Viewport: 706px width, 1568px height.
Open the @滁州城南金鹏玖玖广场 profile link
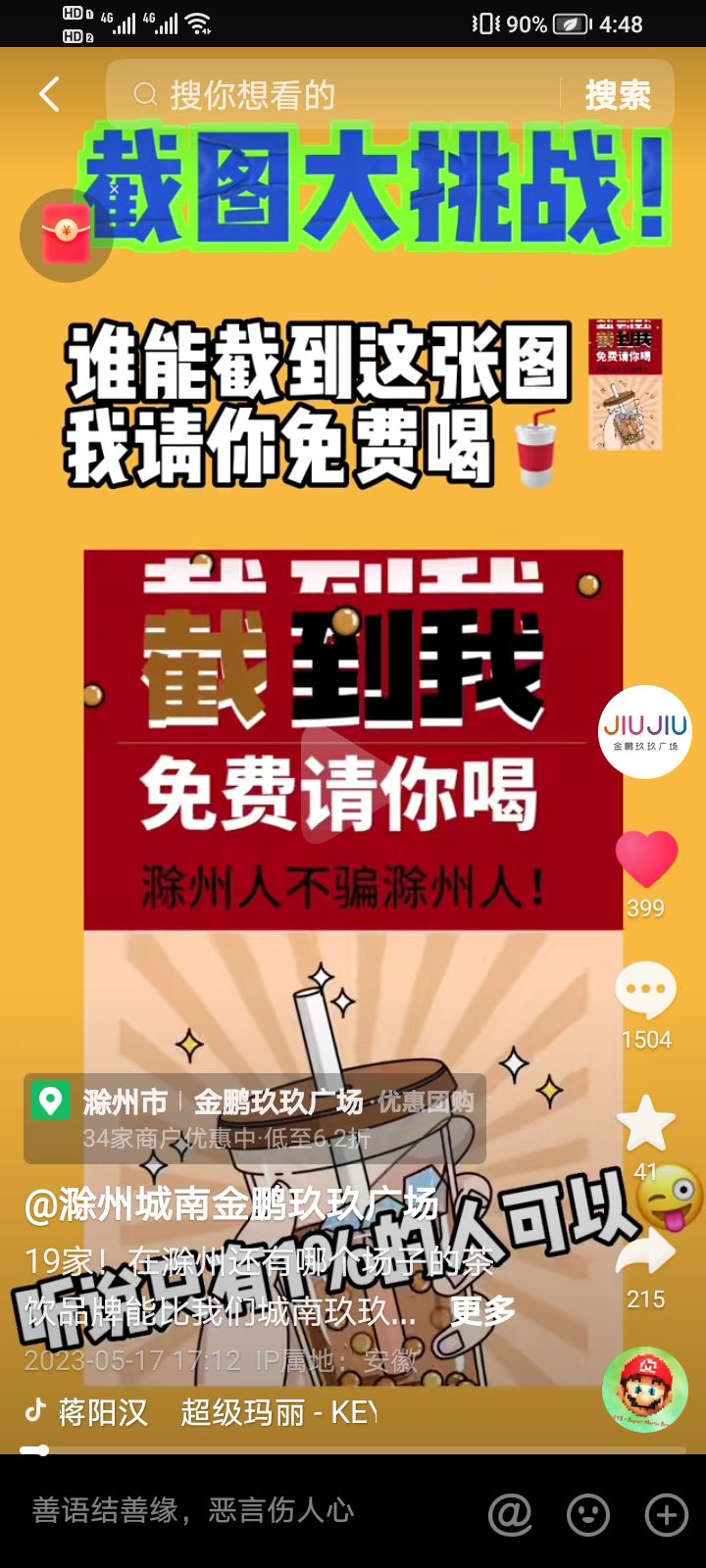coord(231,1204)
